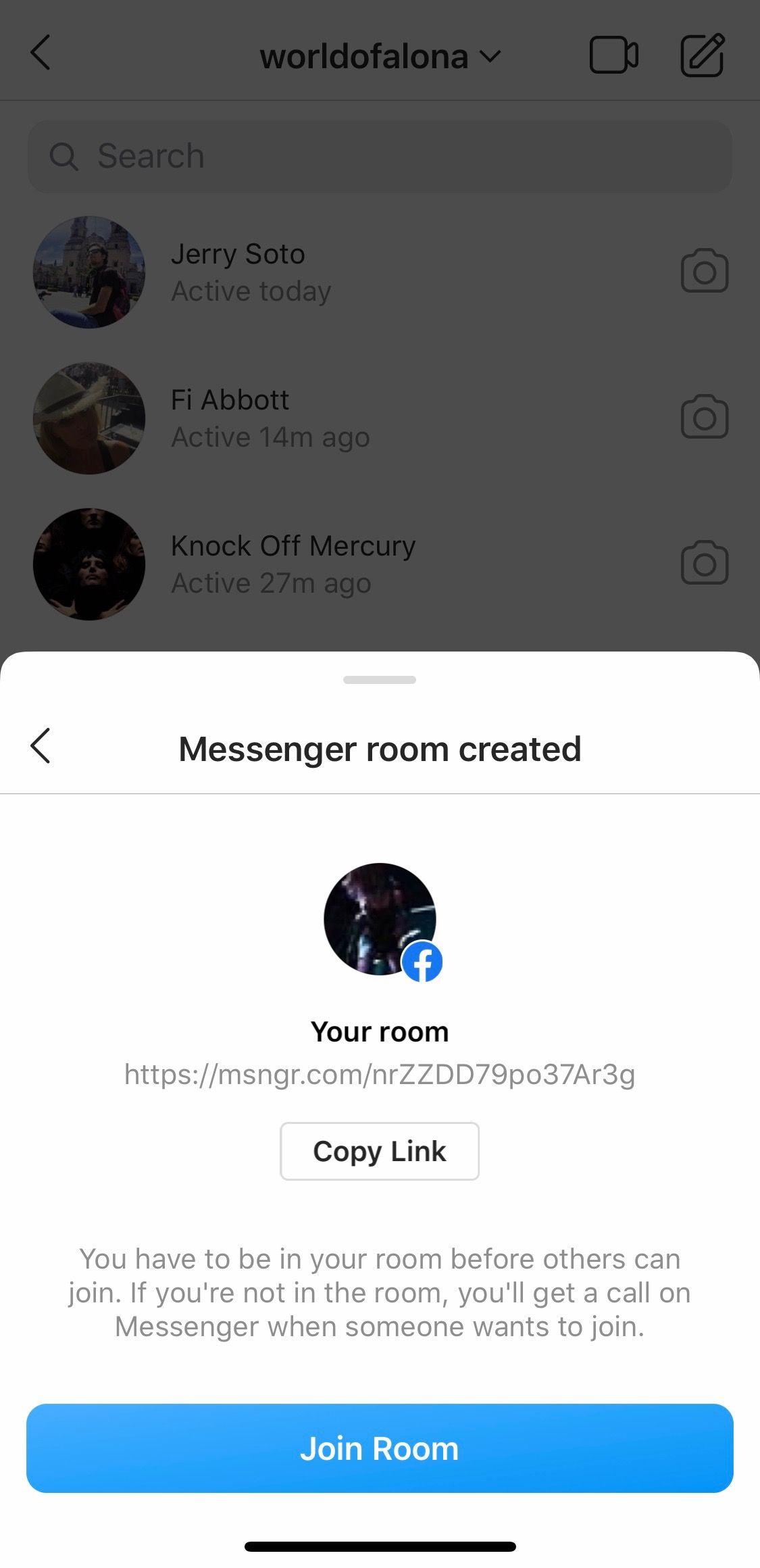The image size is (760, 1568).
Task: Start a new video chat
Action: pyautogui.click(x=613, y=55)
